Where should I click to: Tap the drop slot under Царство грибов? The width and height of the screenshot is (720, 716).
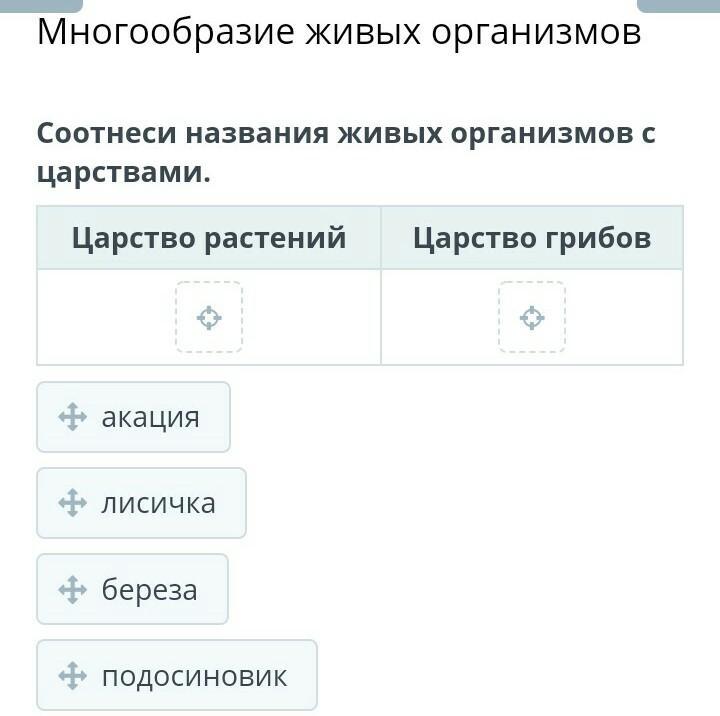[x=532, y=317]
